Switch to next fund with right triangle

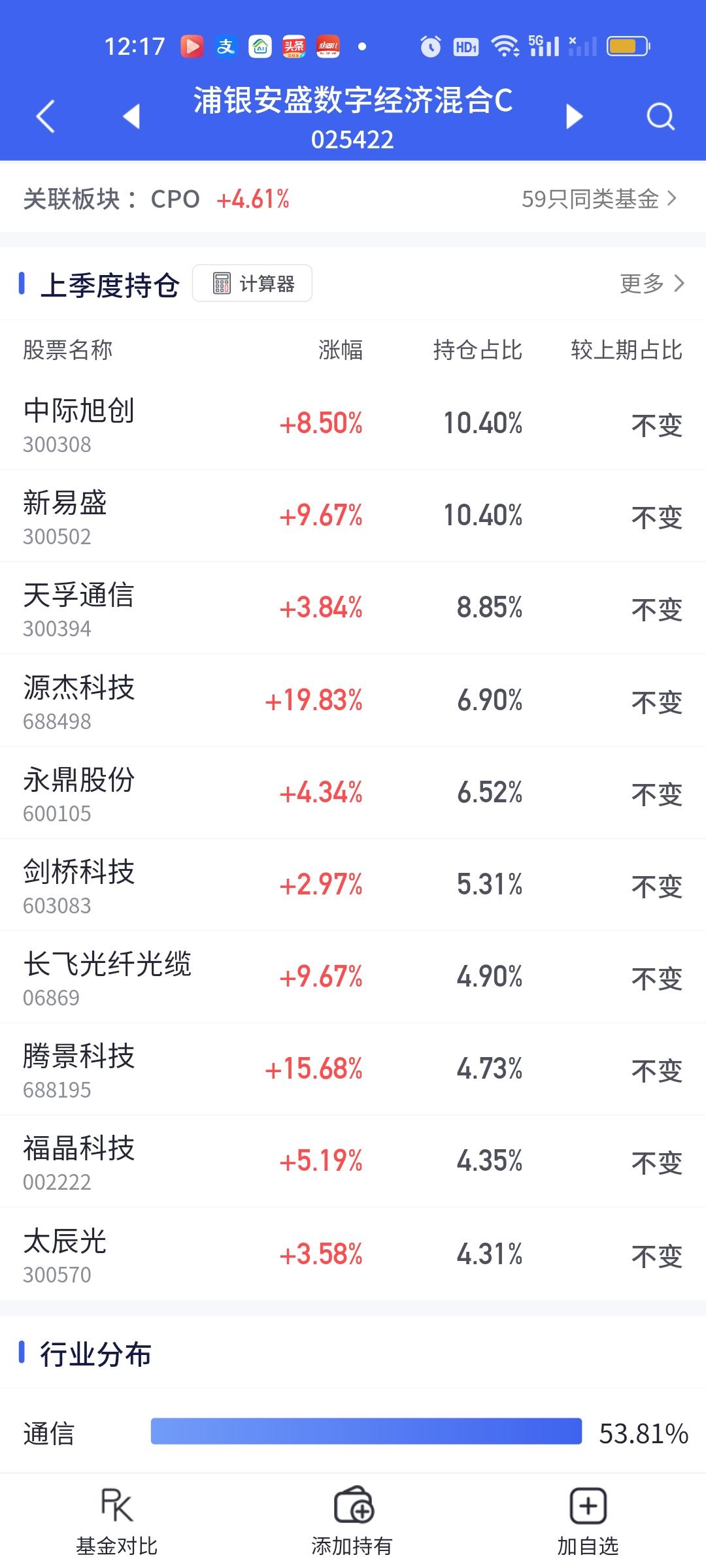(x=574, y=117)
